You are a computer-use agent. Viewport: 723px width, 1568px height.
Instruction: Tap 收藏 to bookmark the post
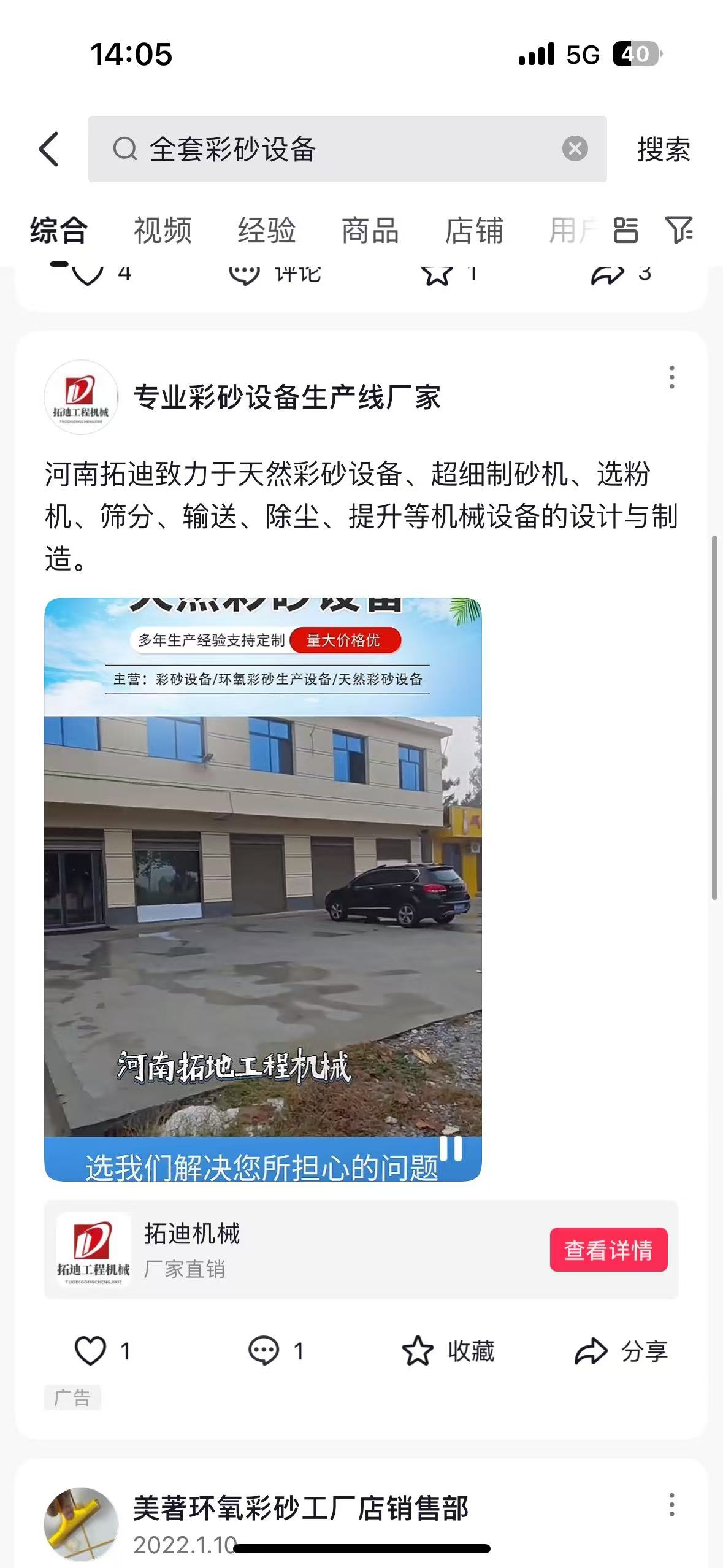pos(448,1351)
